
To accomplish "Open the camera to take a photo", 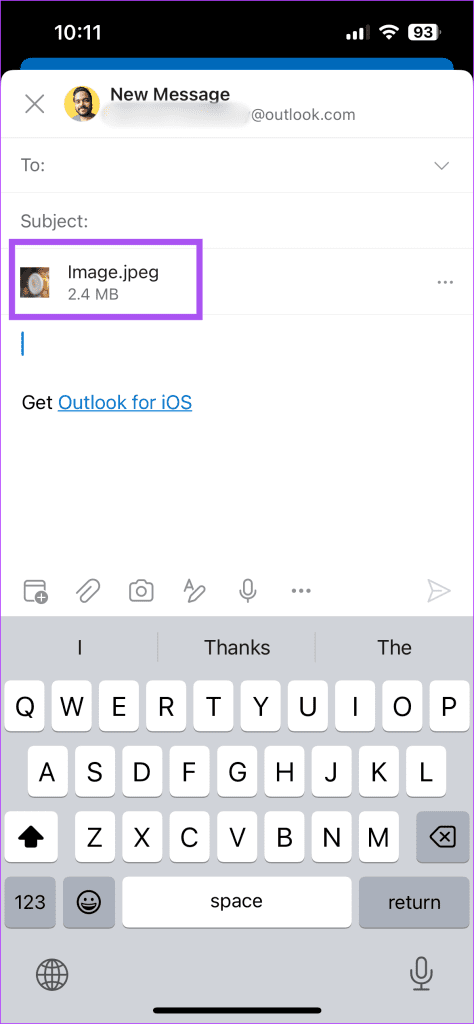I will pyautogui.click(x=141, y=591).
